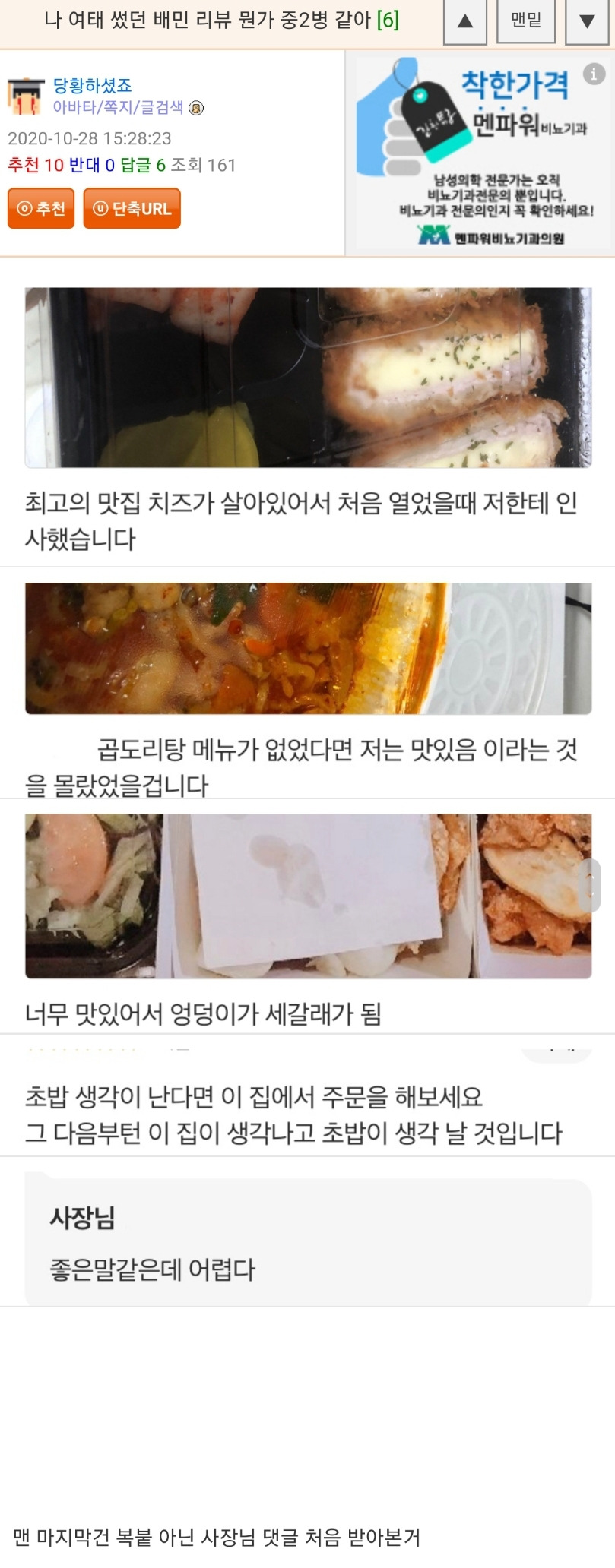
Task: Open author 당황하셨죠 profile
Action: [92, 85]
